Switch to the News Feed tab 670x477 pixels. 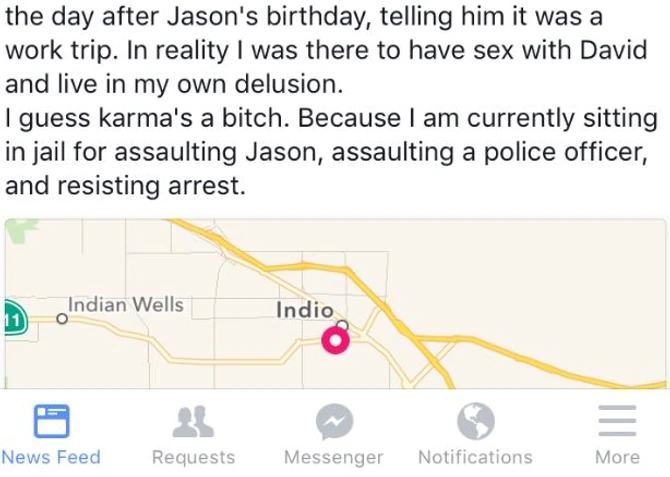[51, 434]
